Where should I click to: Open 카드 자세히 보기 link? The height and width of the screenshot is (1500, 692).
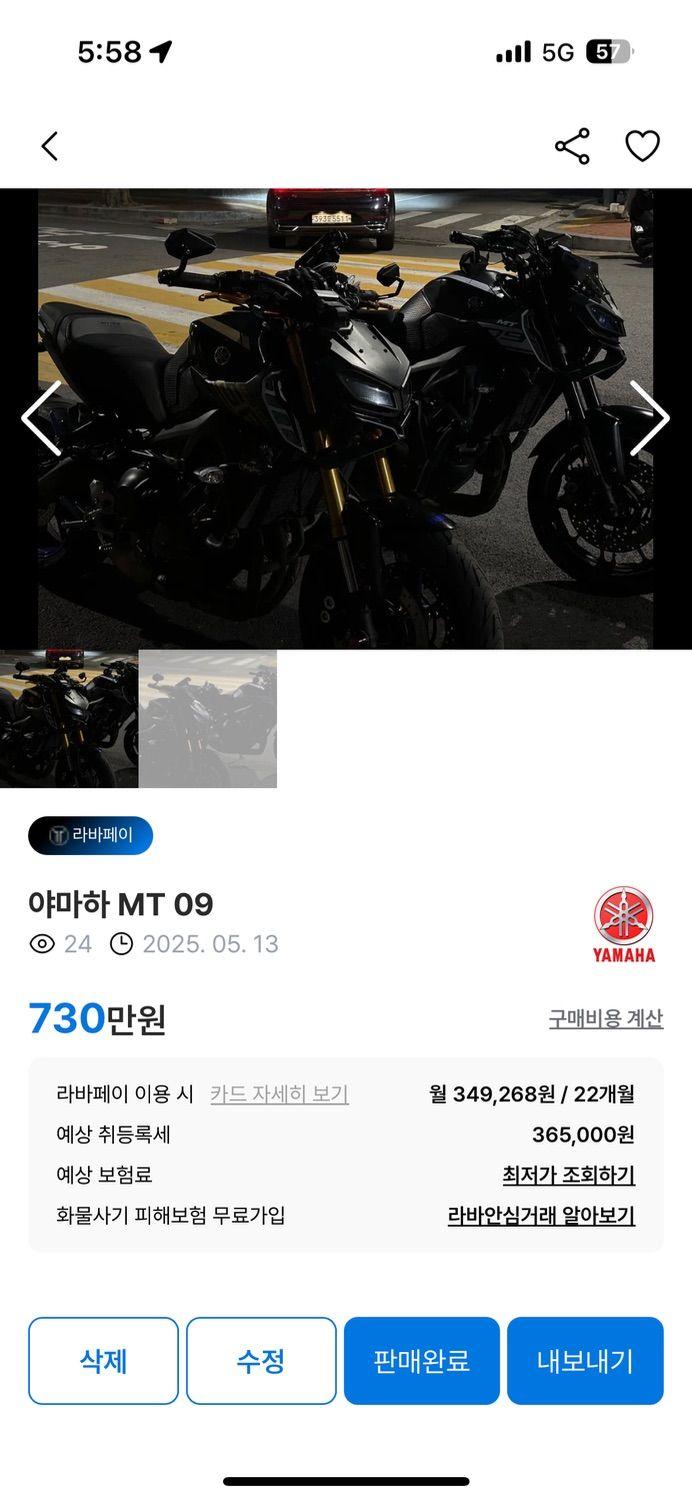279,1094
